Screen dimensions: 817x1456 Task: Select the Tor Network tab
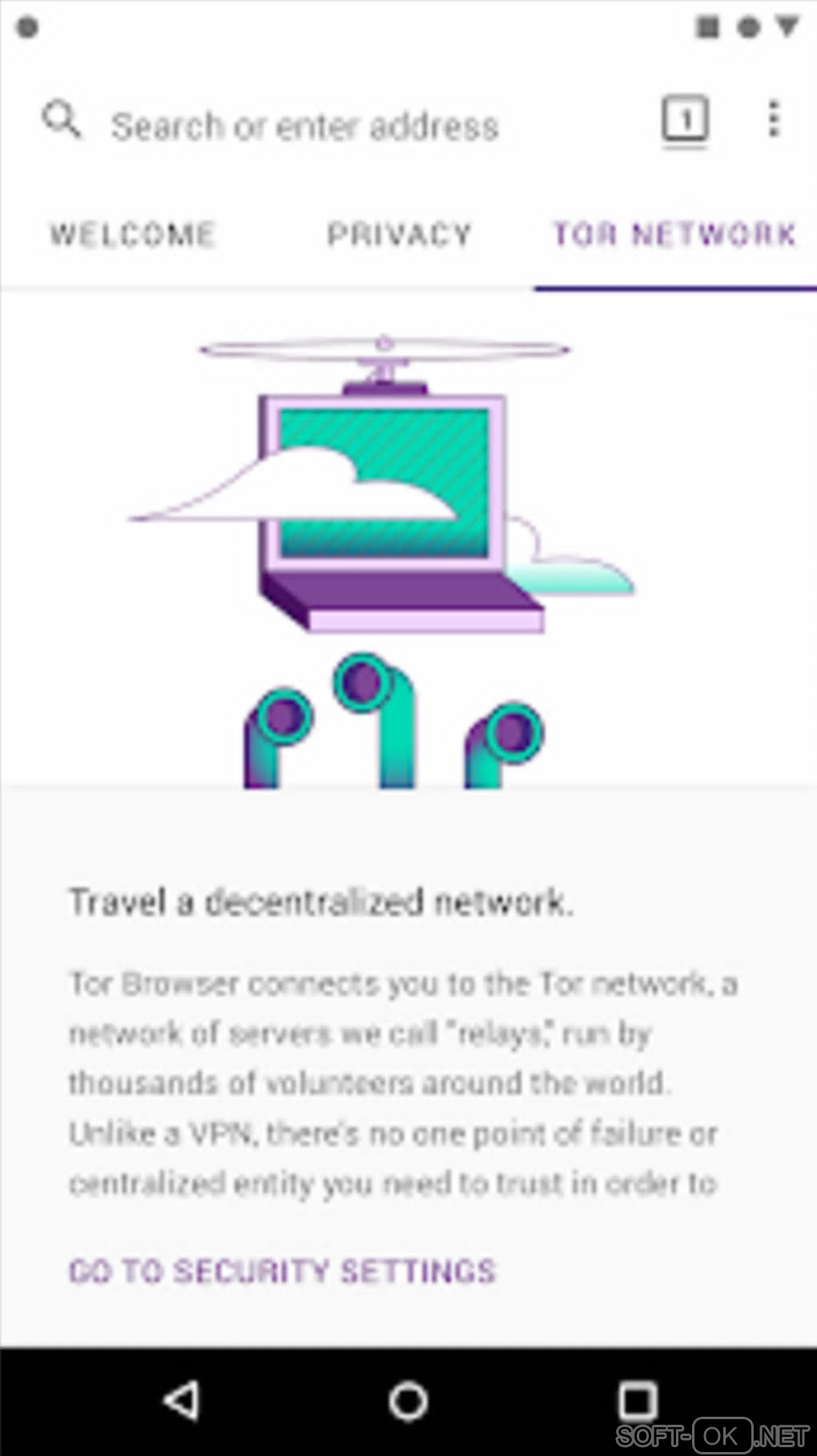click(x=674, y=235)
